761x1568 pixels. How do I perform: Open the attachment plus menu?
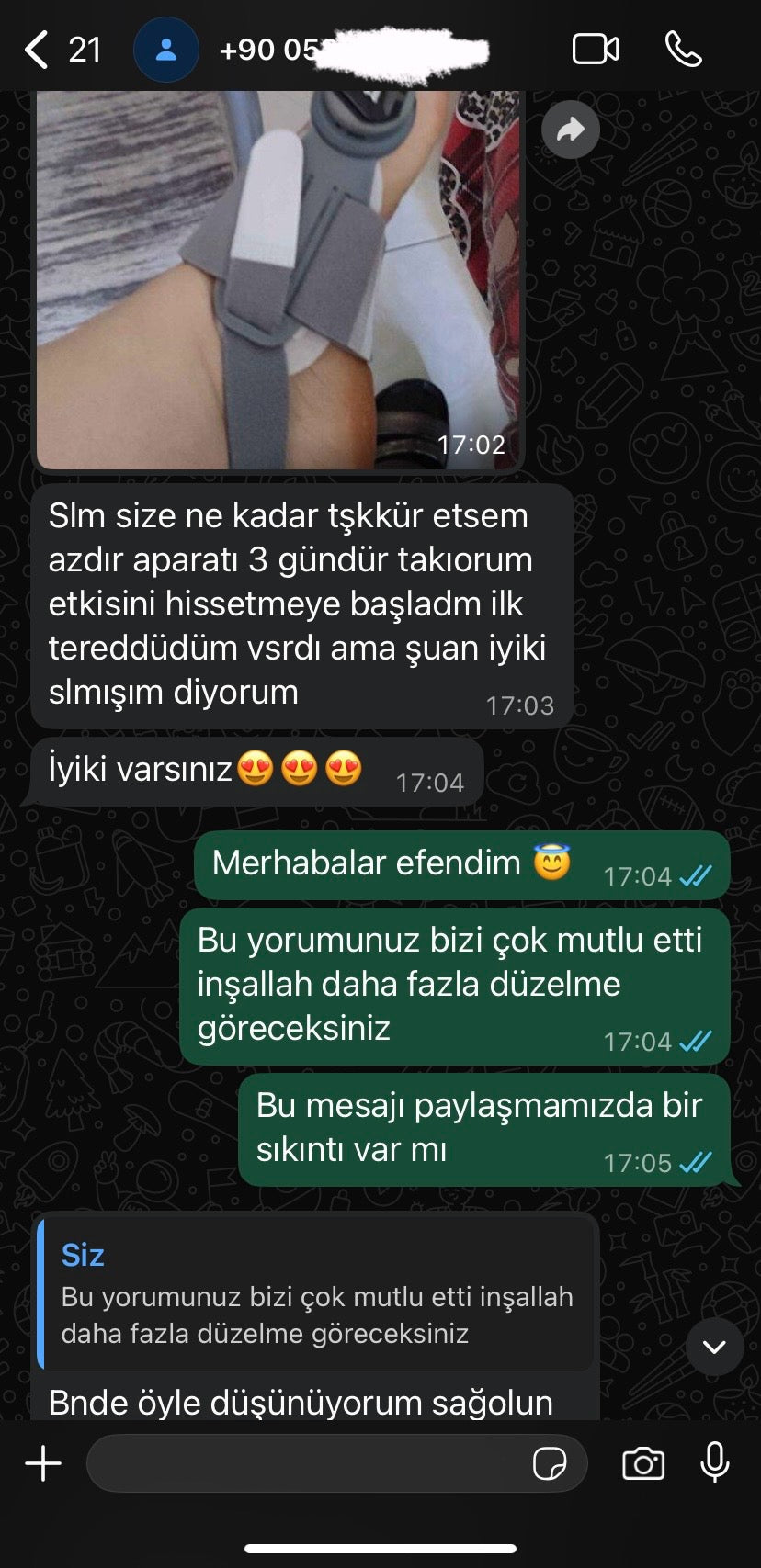click(x=43, y=1463)
